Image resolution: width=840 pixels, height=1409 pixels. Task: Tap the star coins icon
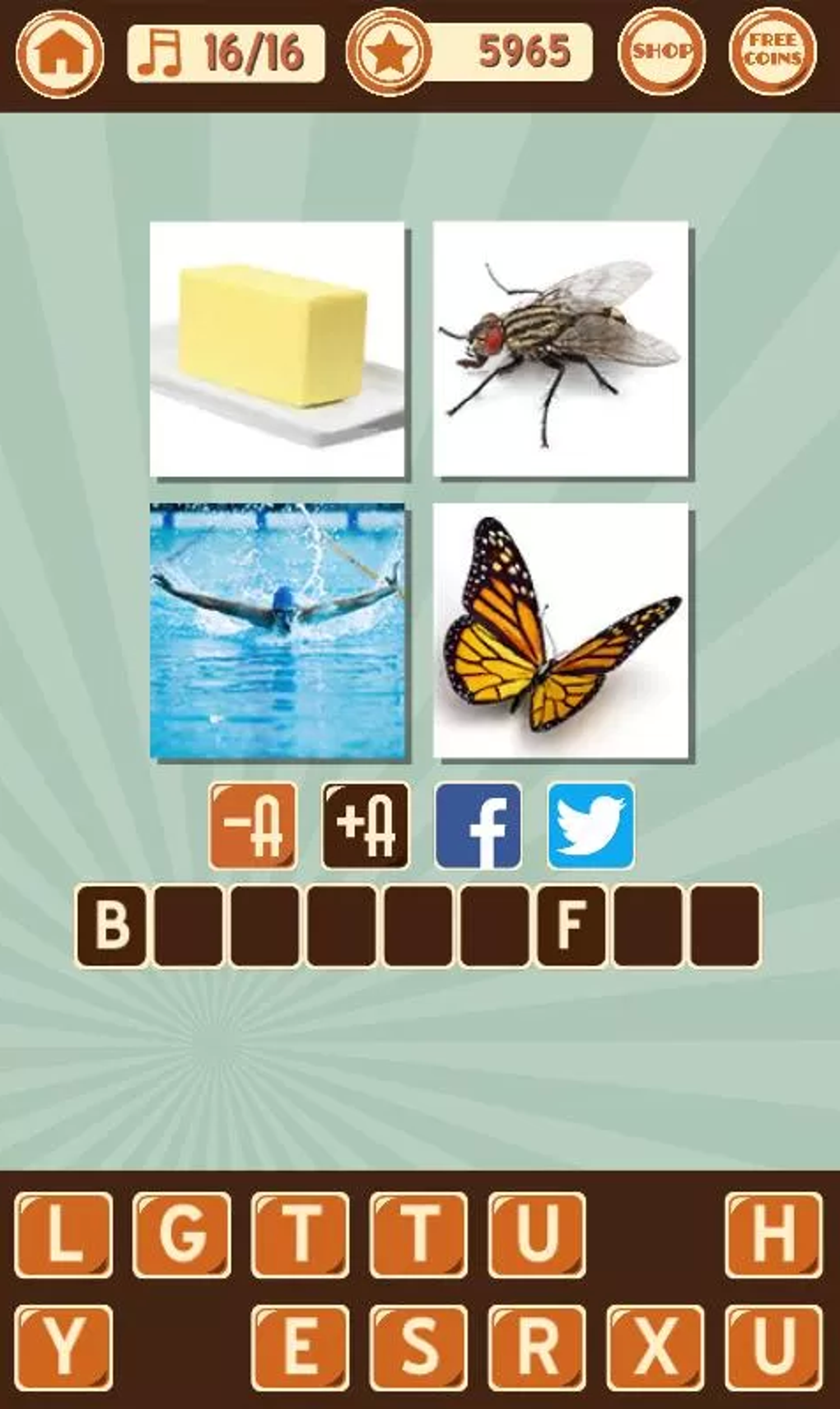(389, 53)
